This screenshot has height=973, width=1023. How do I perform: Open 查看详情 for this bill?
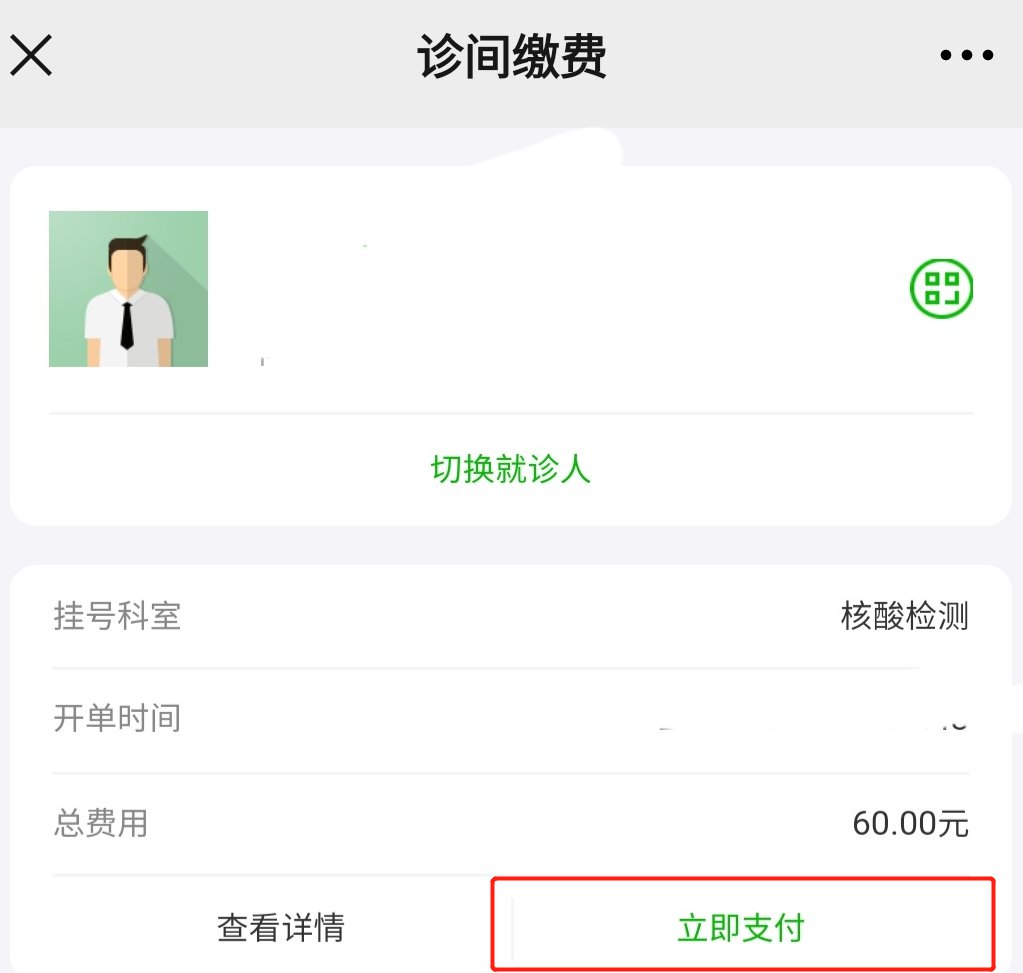coord(281,928)
